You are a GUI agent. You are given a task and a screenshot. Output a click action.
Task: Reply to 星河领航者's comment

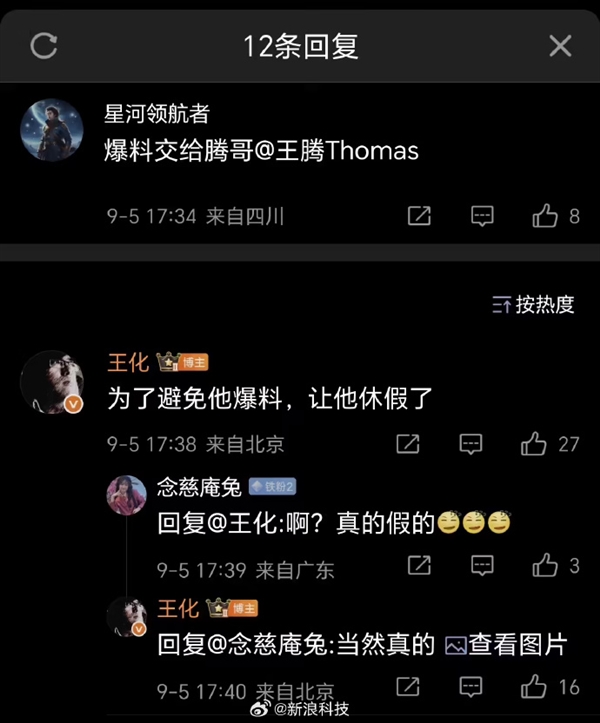[x=482, y=216]
